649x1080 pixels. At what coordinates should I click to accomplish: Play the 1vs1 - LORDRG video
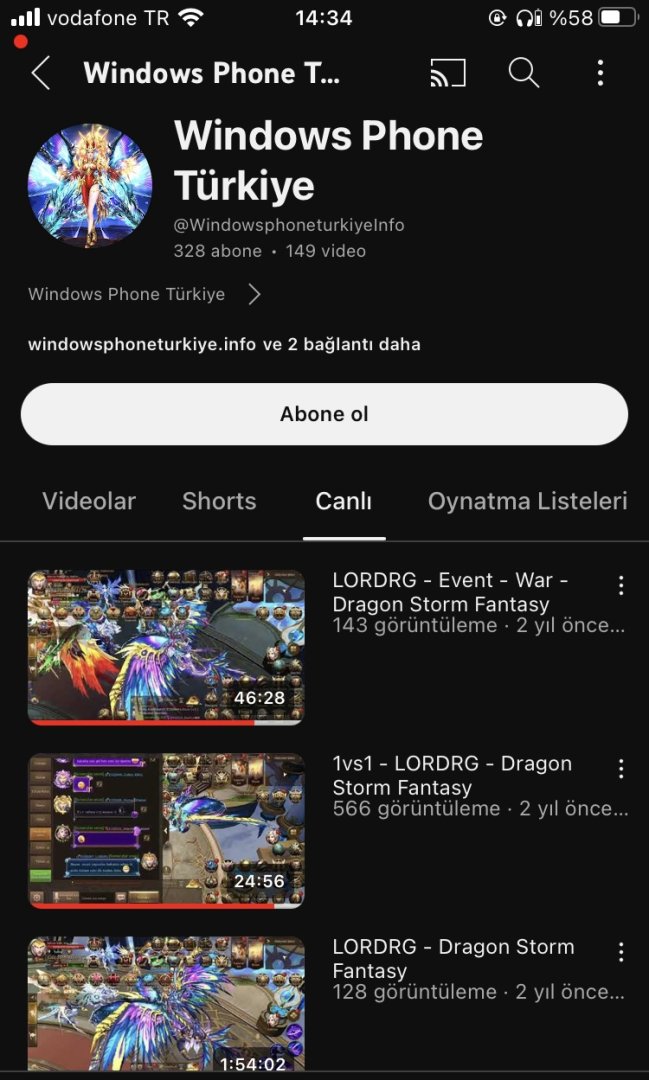(x=166, y=830)
